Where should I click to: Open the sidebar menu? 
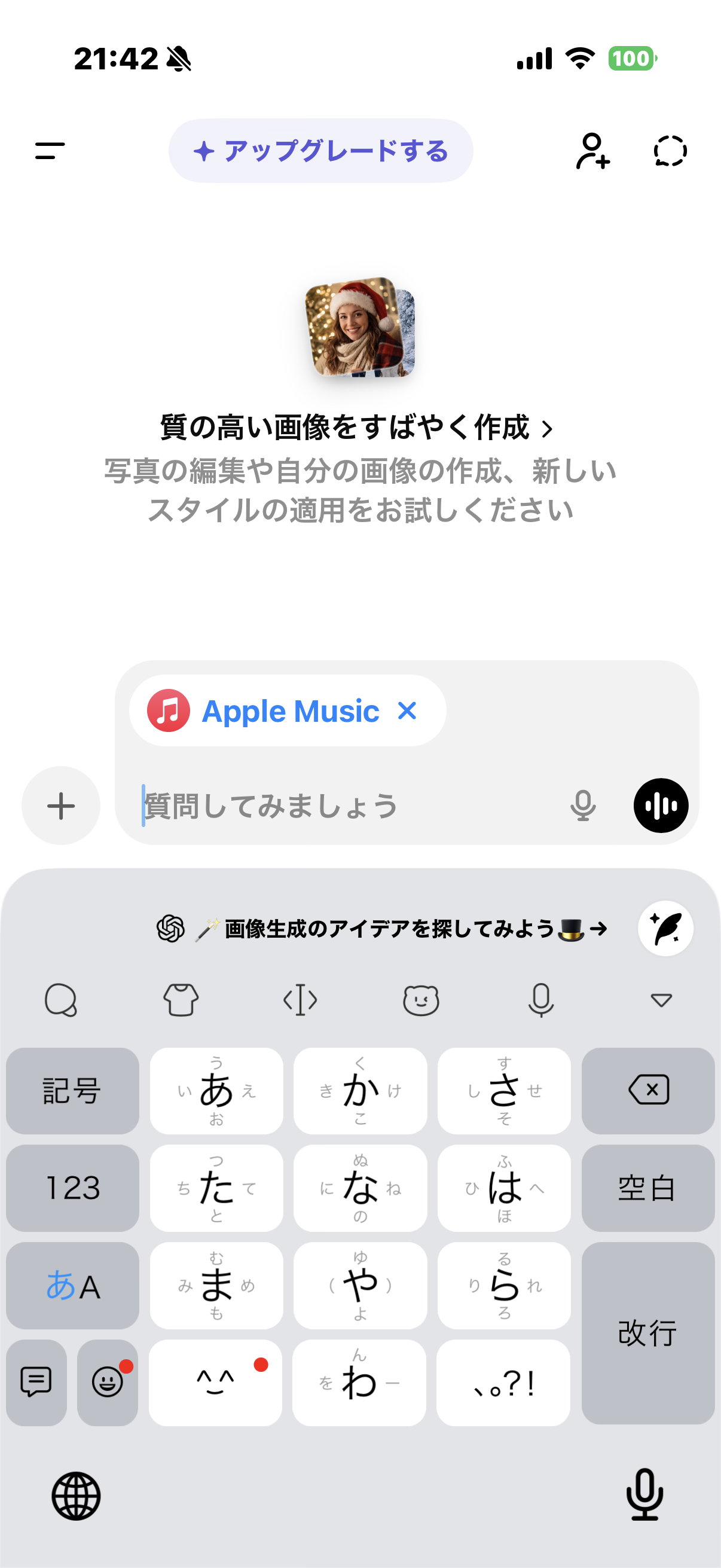[50, 150]
